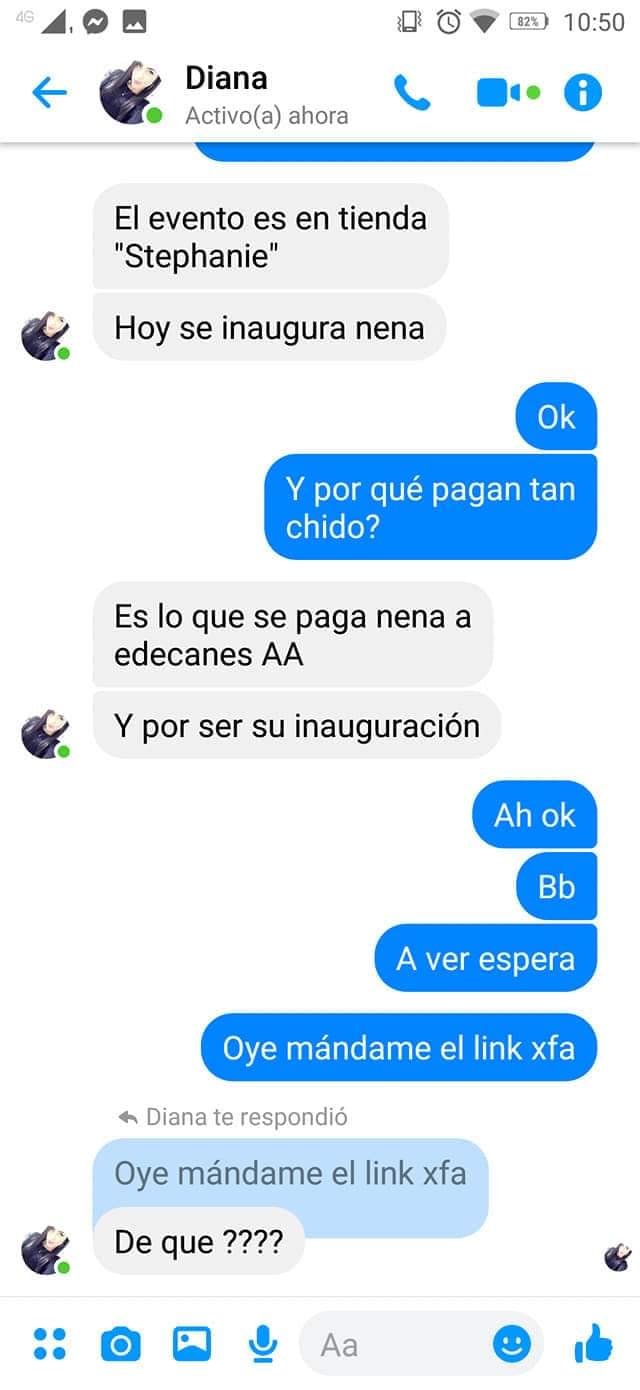This screenshot has height=1390, width=640.
Task: Open the photo gallery picker
Action: pyautogui.click(x=192, y=1343)
